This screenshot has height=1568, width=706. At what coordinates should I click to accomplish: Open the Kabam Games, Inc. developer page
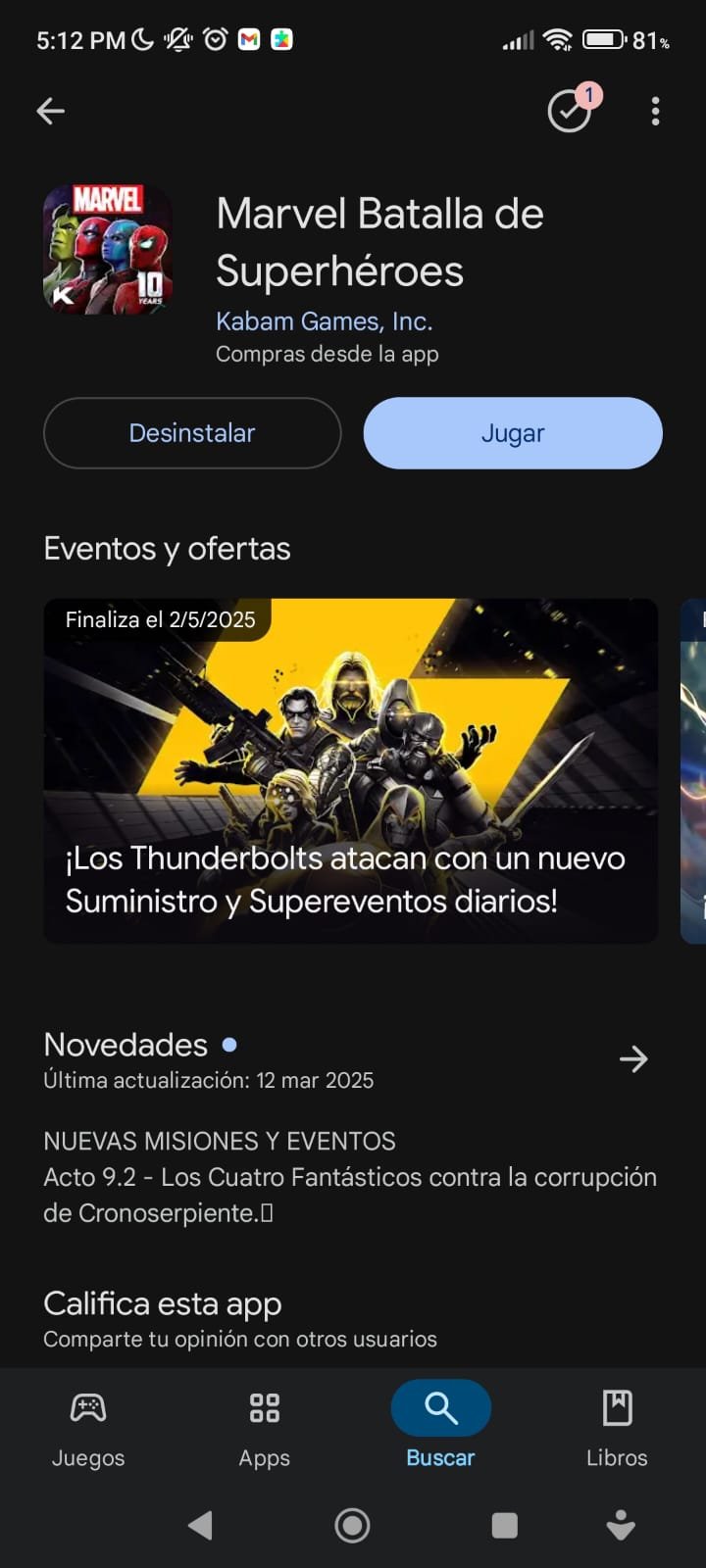click(324, 321)
